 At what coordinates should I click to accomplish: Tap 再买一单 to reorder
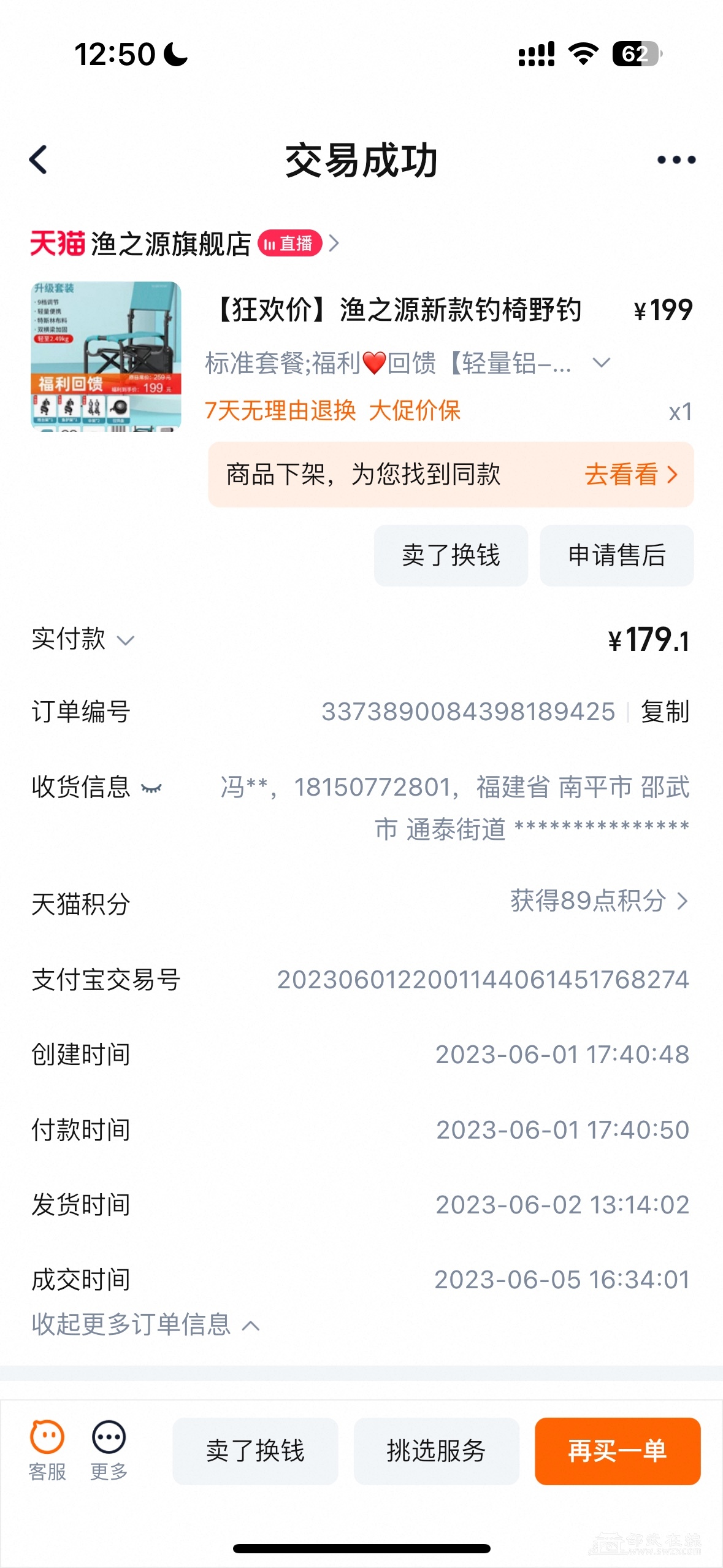[x=617, y=1451]
